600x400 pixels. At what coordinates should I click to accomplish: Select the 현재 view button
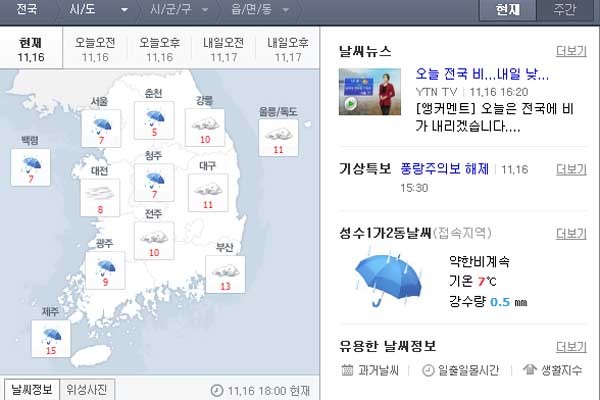click(x=508, y=10)
